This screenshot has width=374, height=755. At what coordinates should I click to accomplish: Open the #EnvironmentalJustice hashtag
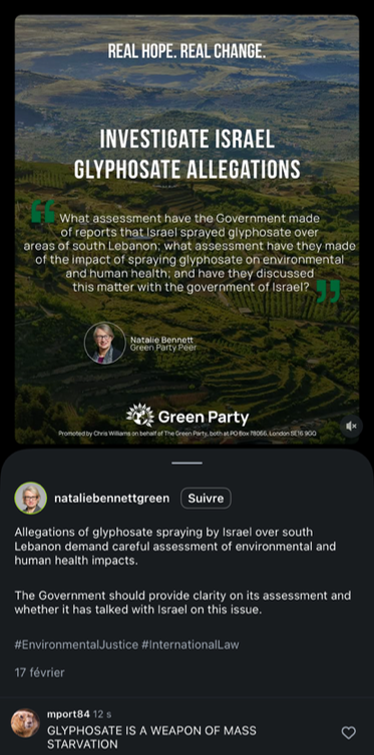point(76,645)
